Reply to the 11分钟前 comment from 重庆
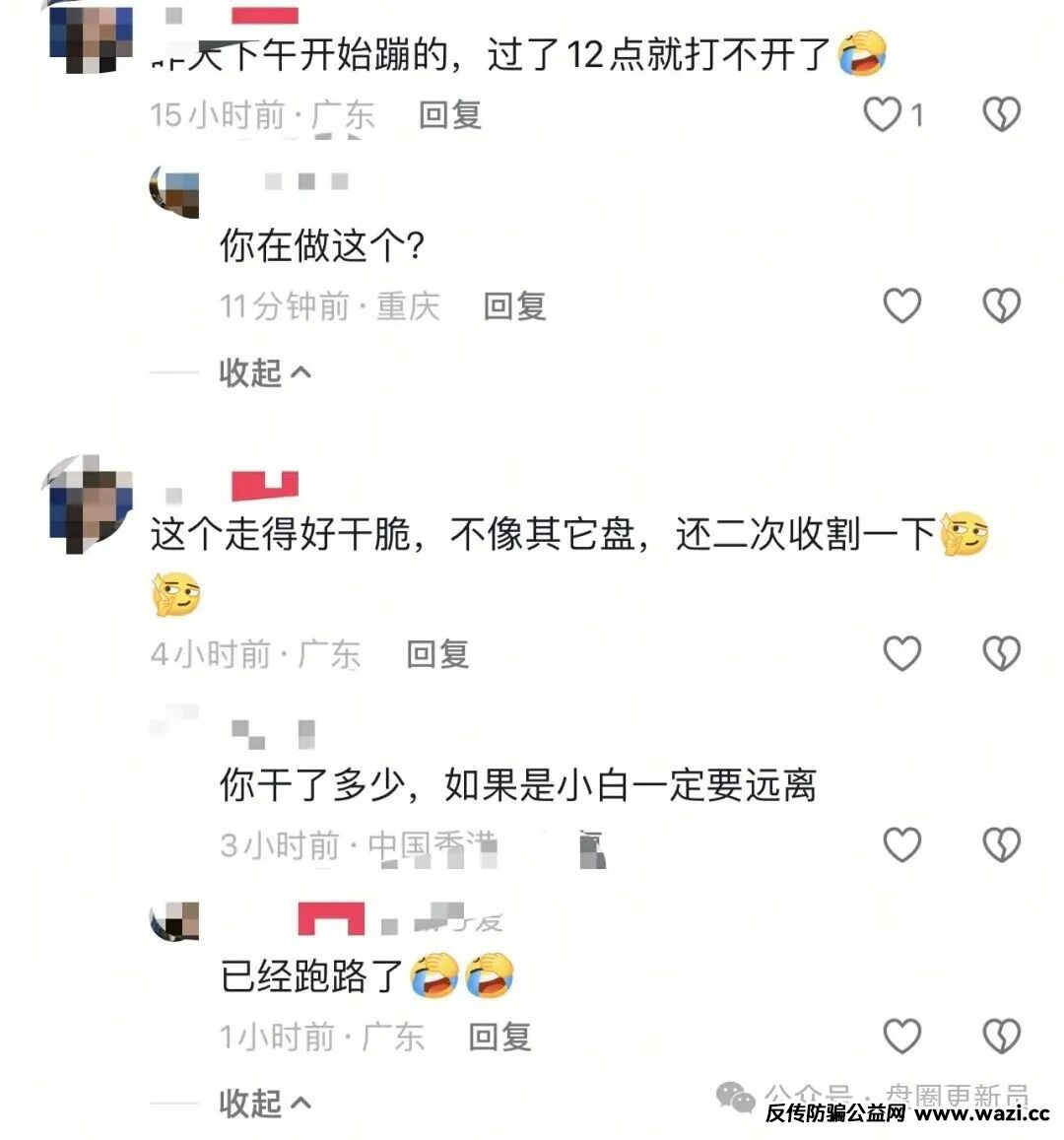Viewport: 1064px width, 1140px height. pyautogui.click(x=514, y=305)
